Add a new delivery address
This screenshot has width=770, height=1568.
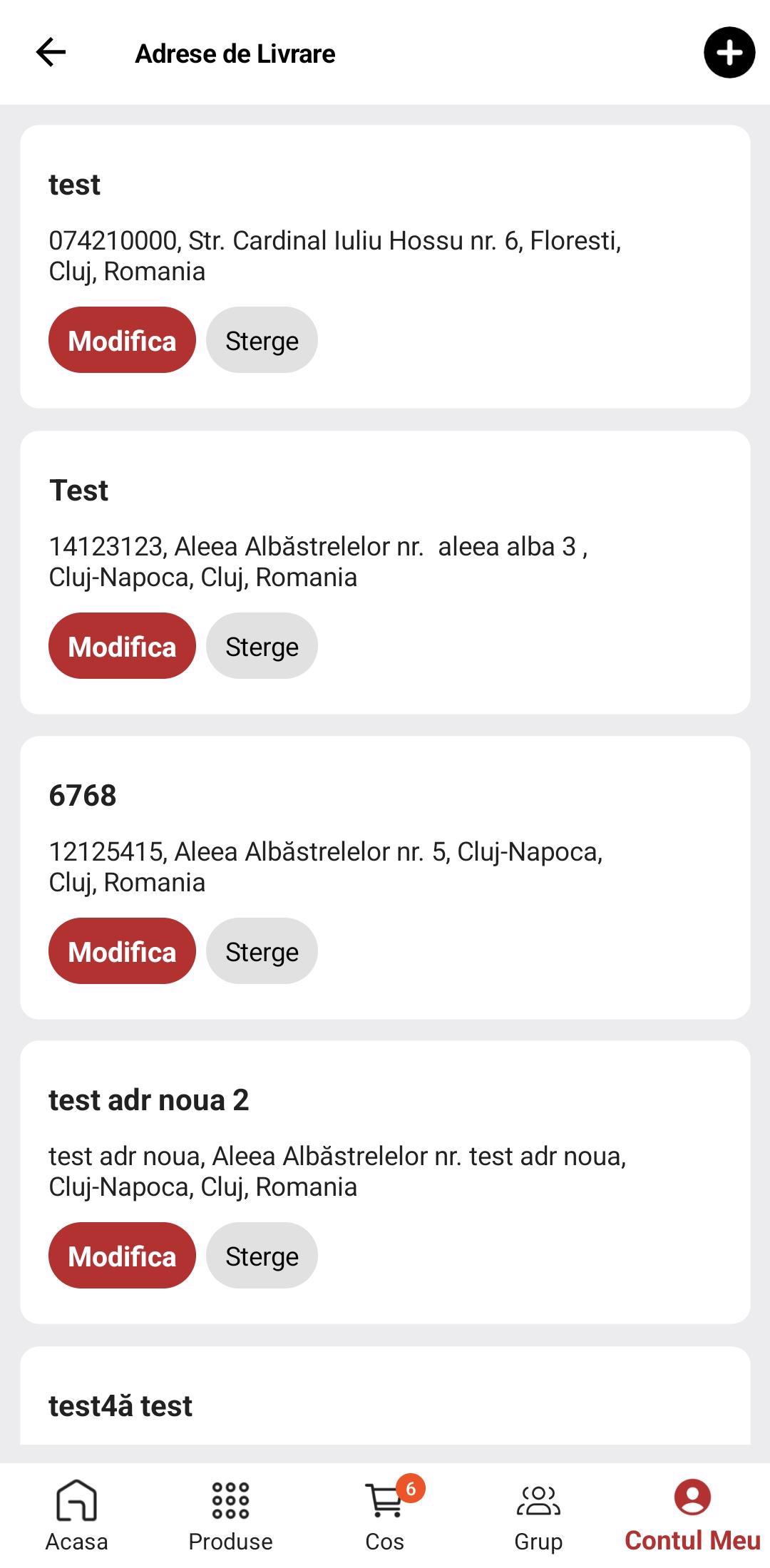pos(729,53)
